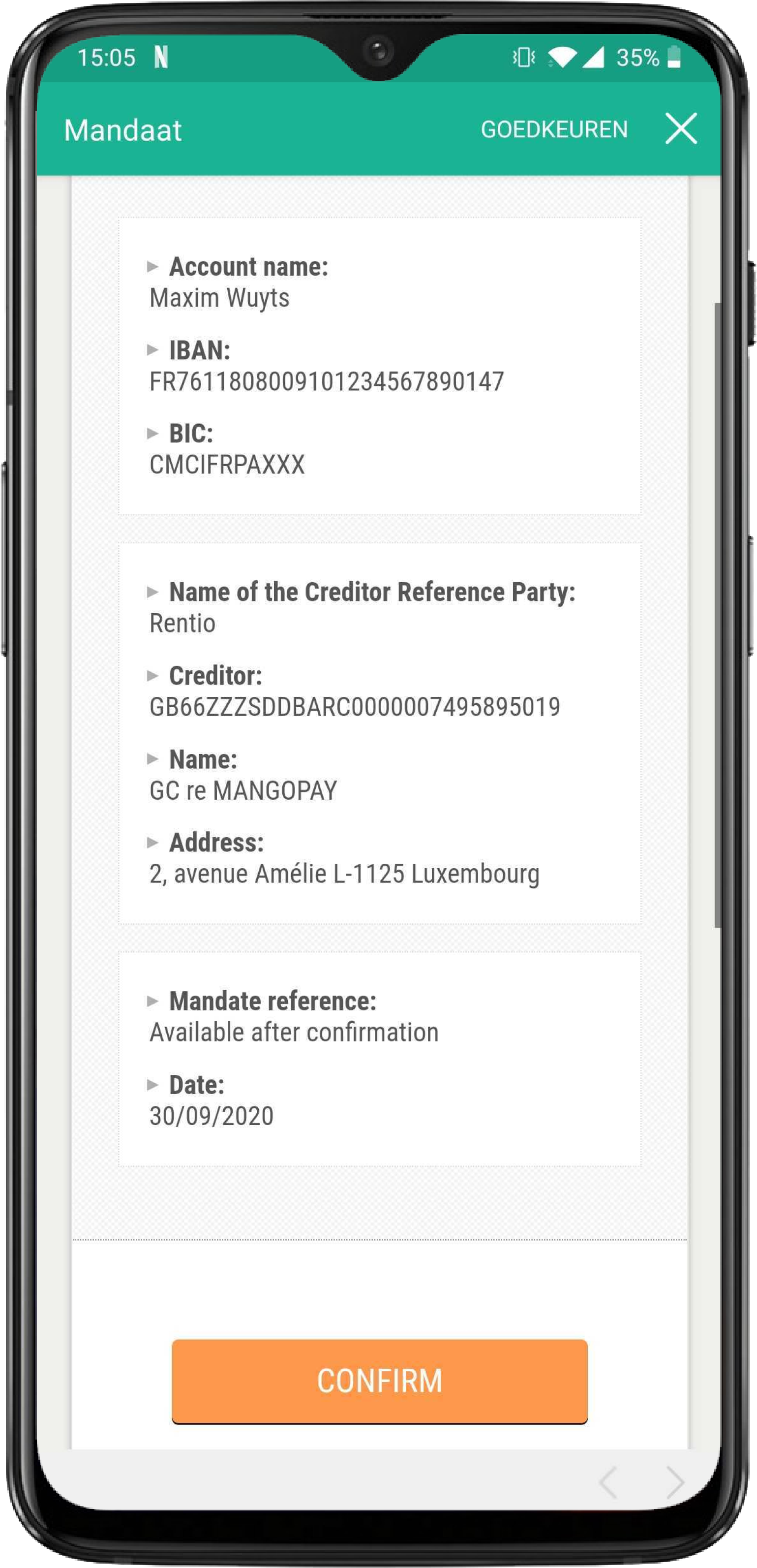Close the Mandaat view with the X
757x1568 pixels.
682,129
